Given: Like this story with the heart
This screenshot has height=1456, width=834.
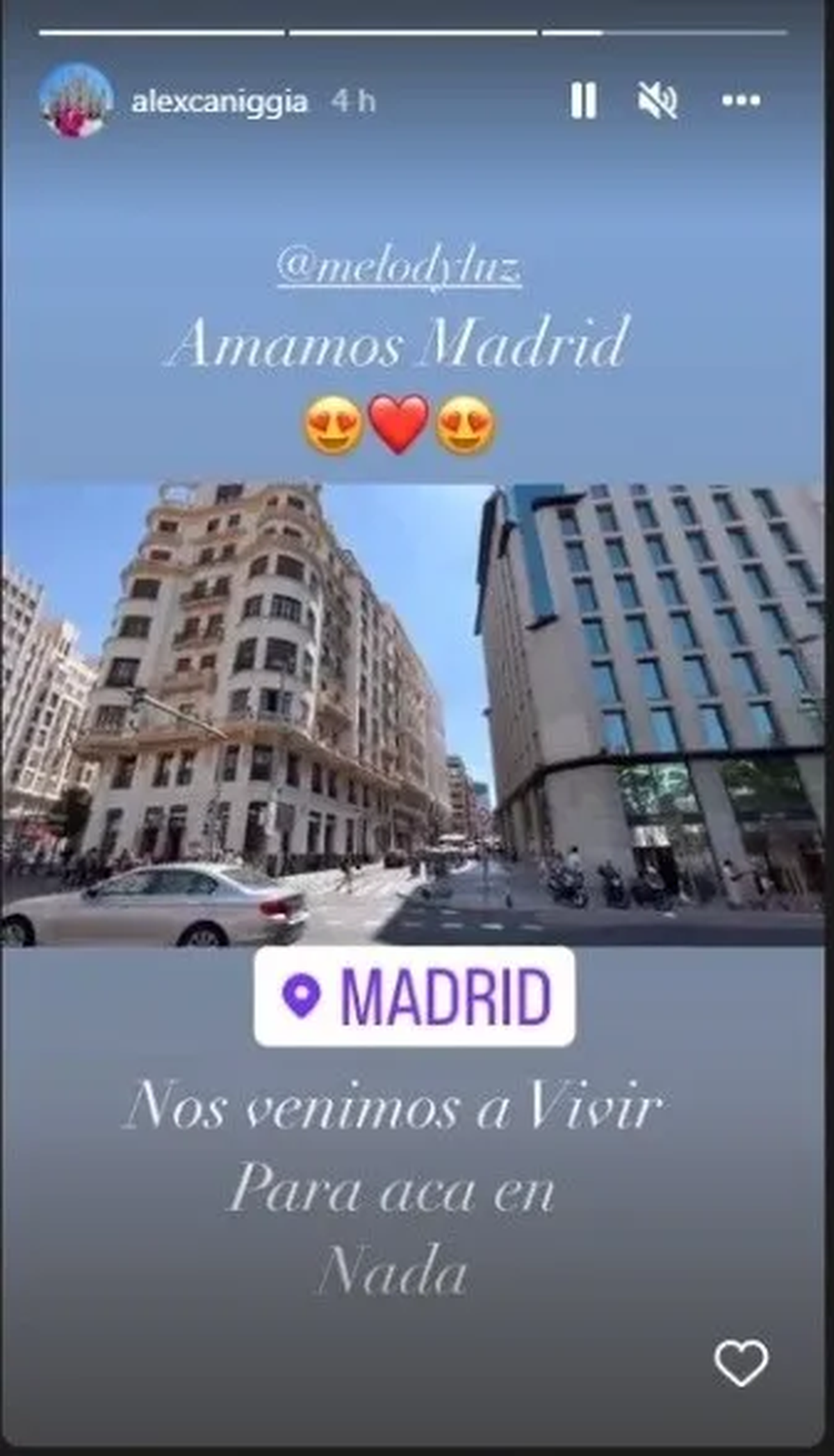Looking at the screenshot, I should [742, 1363].
